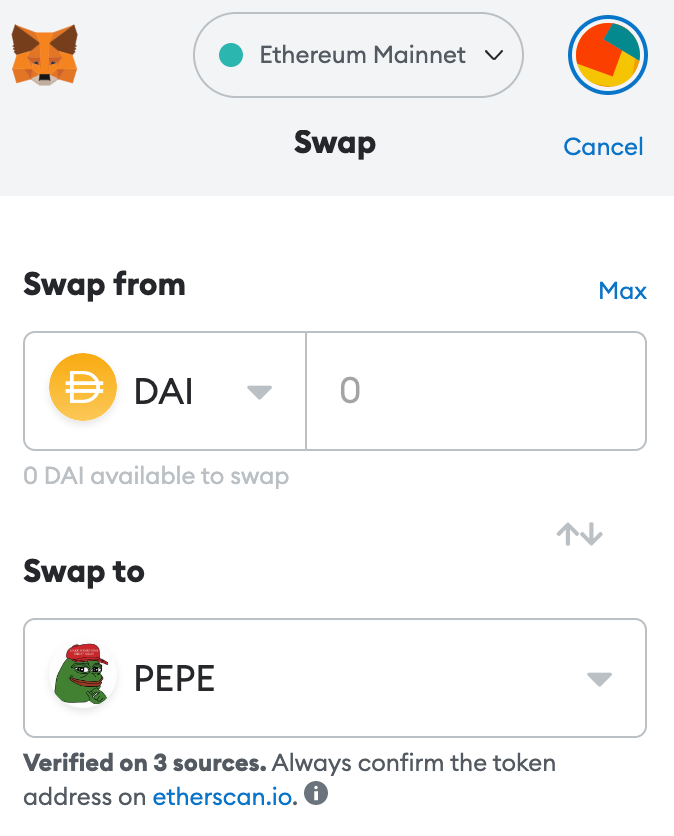This screenshot has width=674, height=836.
Task: Open the Ethereum Mainnet network selector
Action: [x=358, y=55]
